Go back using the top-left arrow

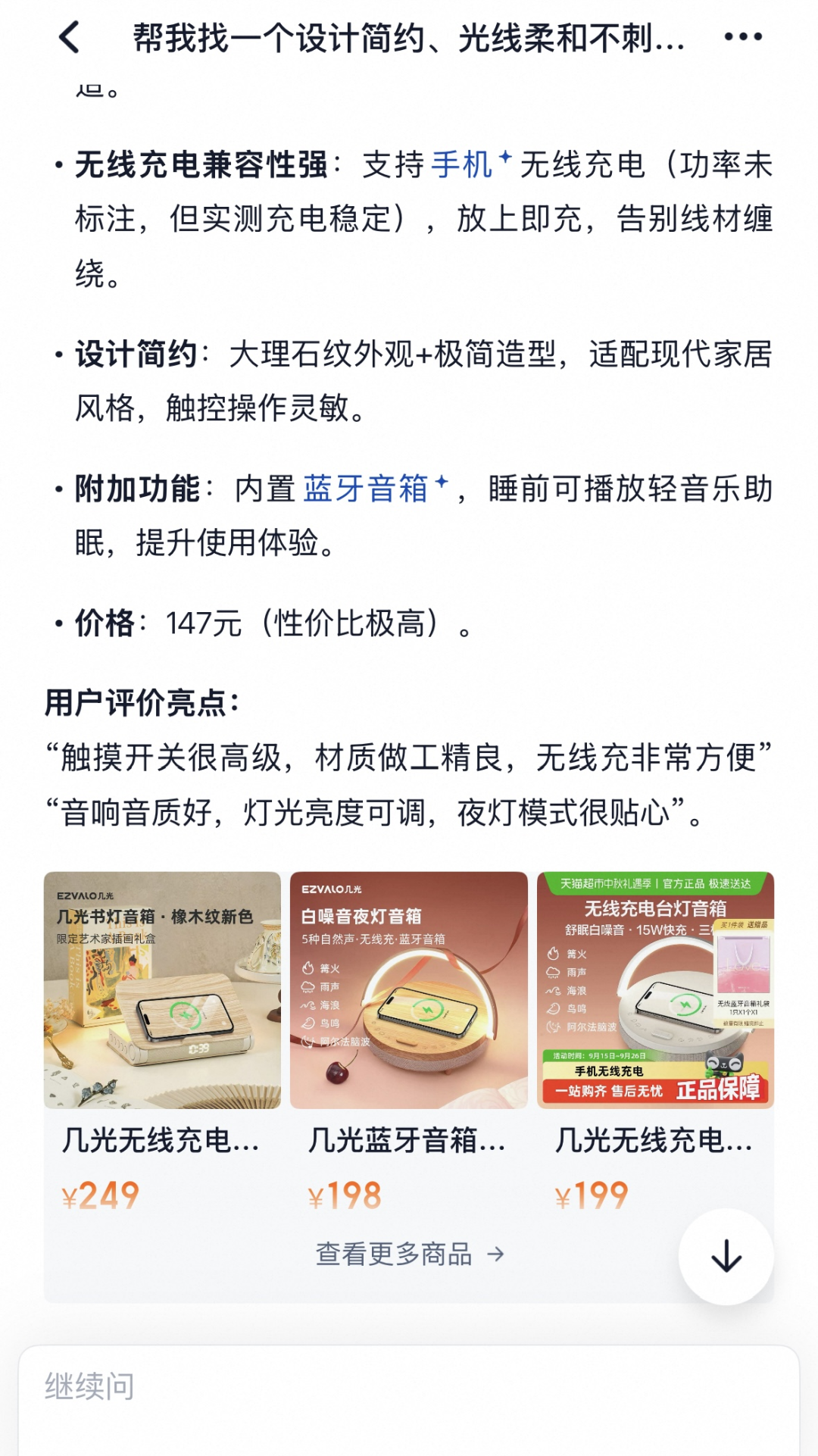click(70, 37)
